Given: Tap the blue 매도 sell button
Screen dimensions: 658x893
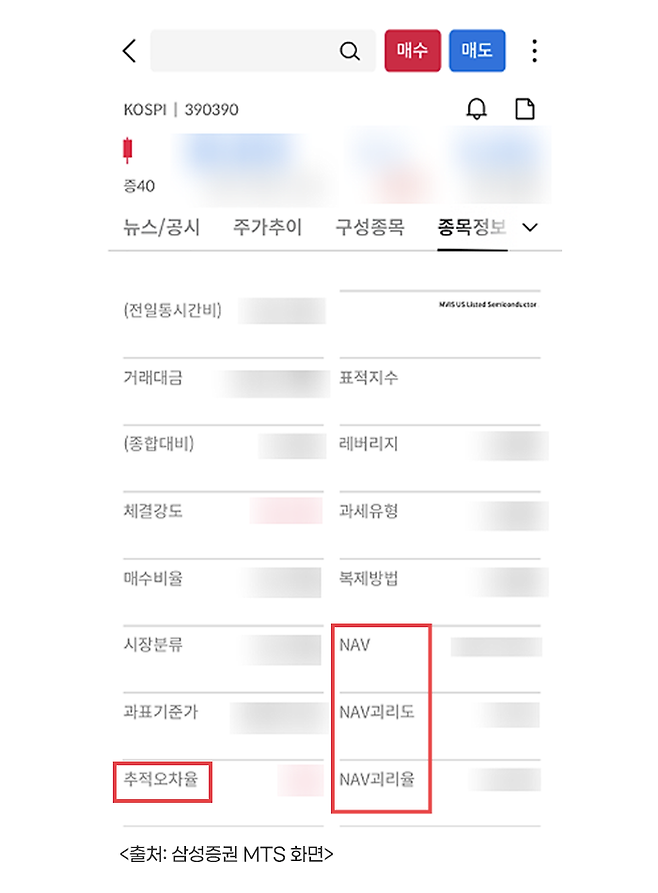Looking at the screenshot, I should coord(477,50).
